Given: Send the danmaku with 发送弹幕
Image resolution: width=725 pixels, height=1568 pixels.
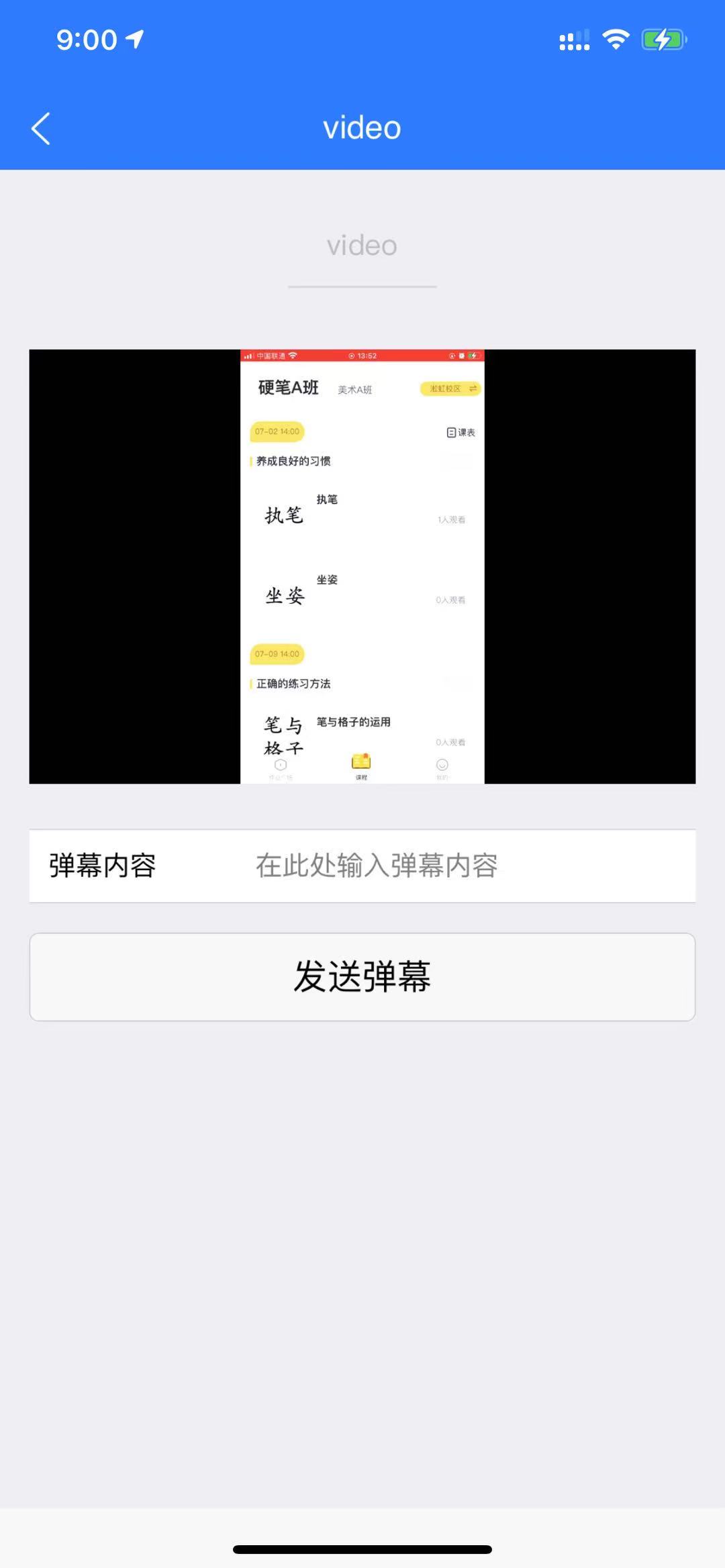Looking at the screenshot, I should click(x=362, y=977).
